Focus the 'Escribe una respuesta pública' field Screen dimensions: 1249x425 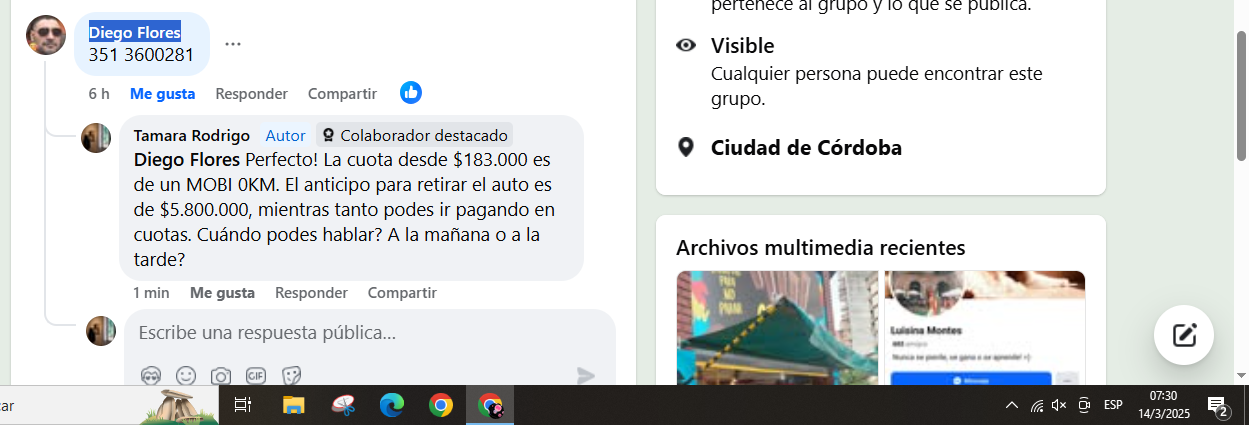[360, 333]
